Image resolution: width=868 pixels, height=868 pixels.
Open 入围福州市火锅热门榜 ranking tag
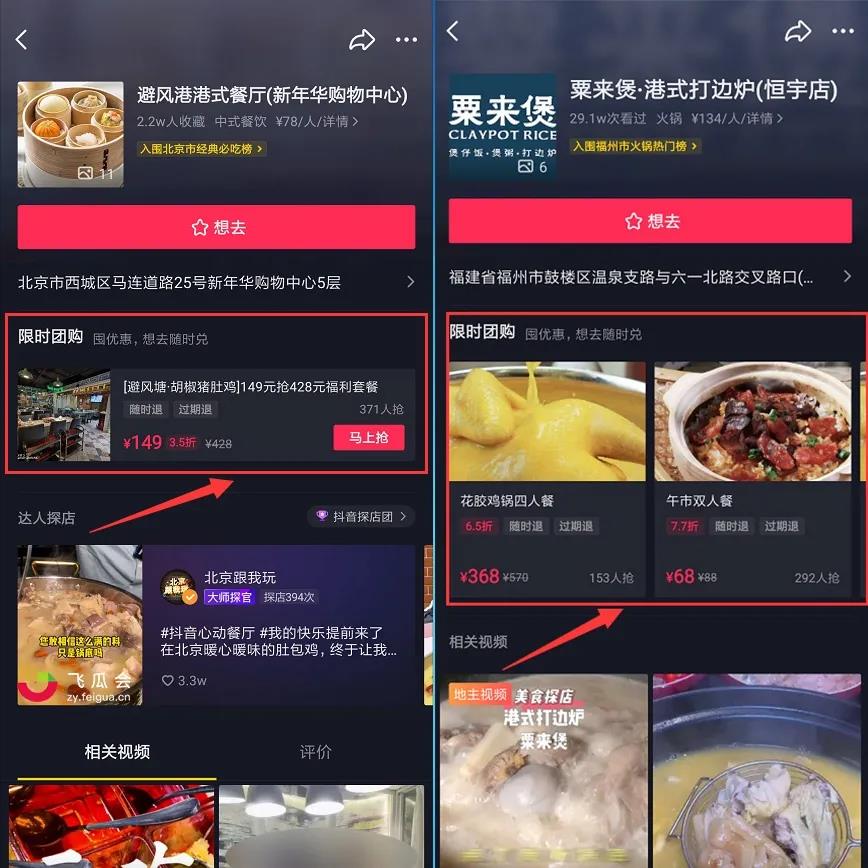pos(635,146)
